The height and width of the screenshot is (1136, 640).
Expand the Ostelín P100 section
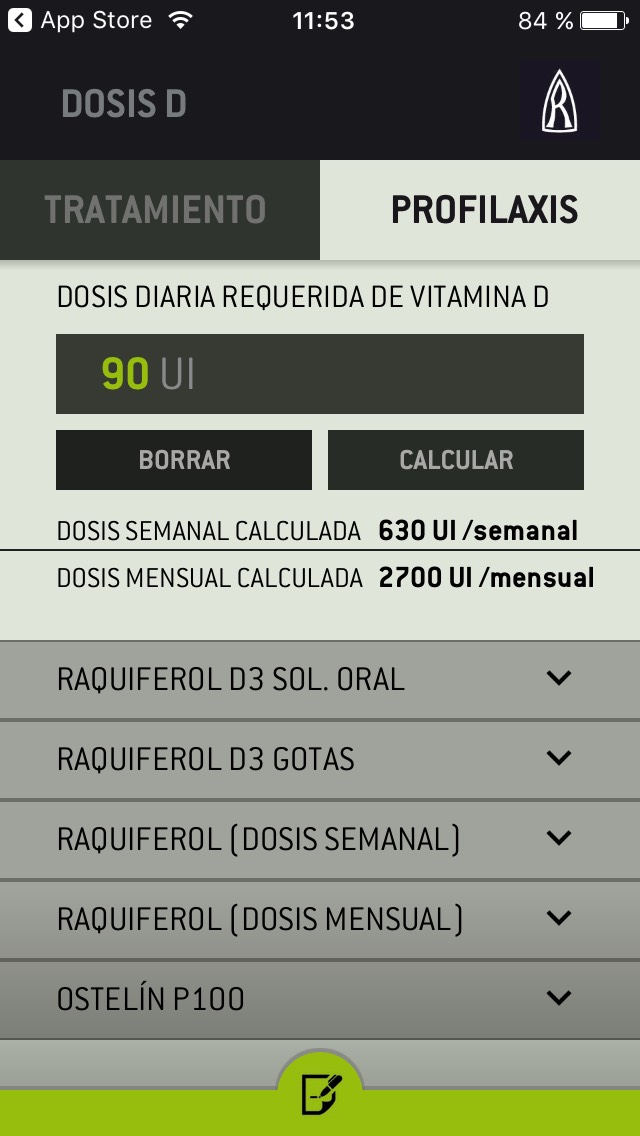[x=320, y=1000]
